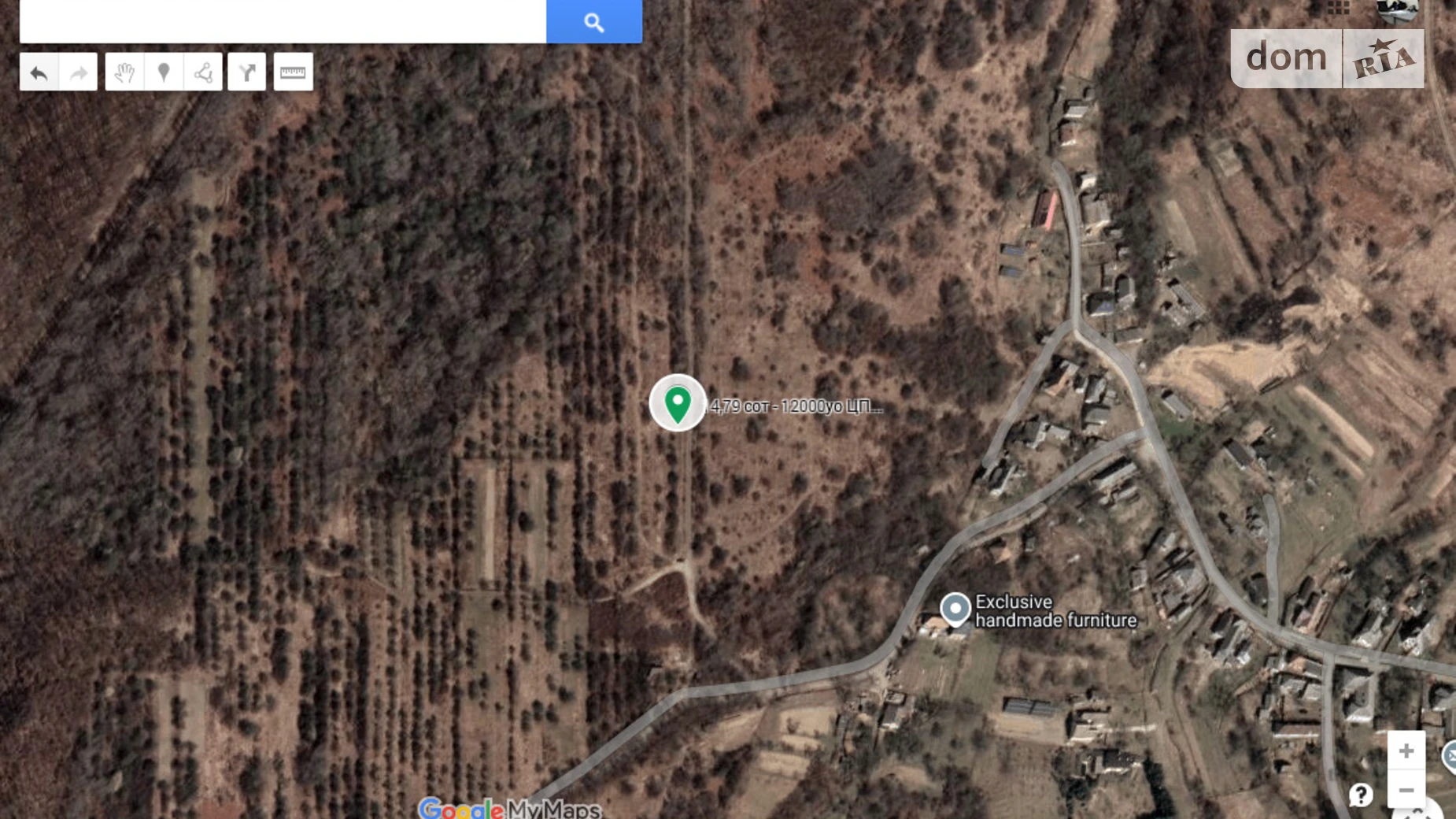Open the green marker for 4,79 сот
Screen dimensions: 1456x819
678,403
